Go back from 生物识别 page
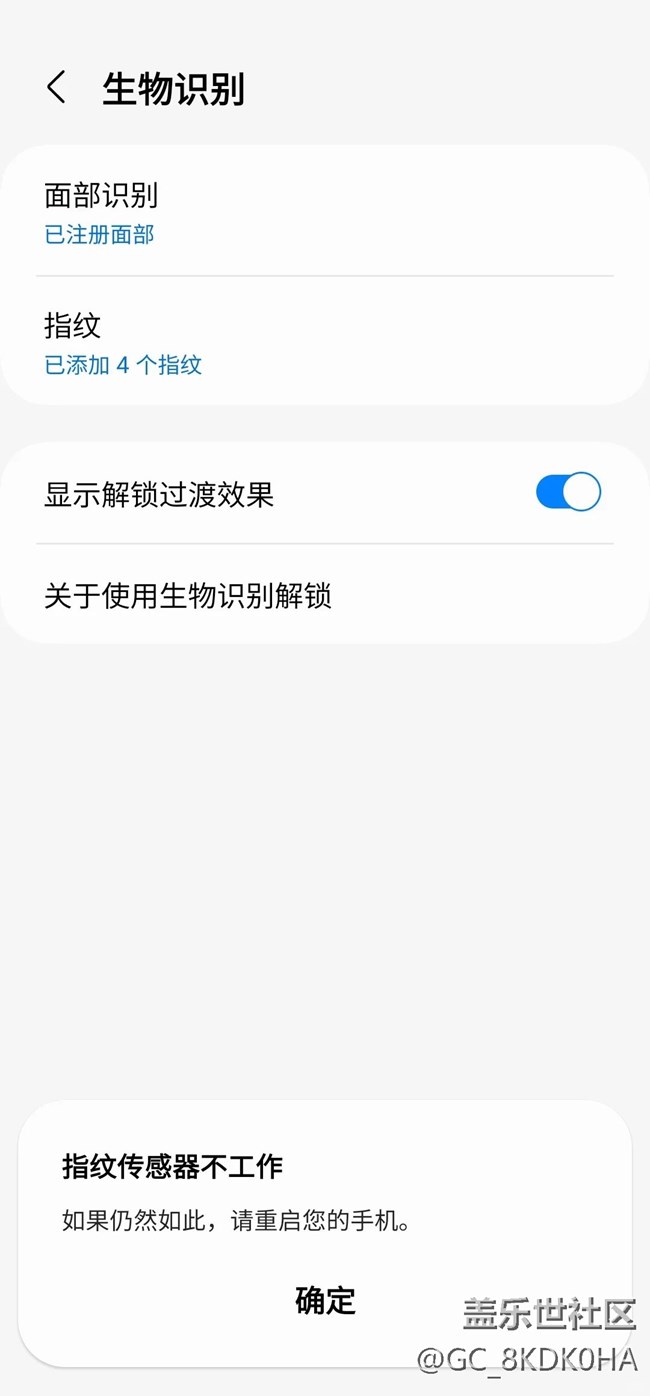This screenshot has height=1396, width=650. click(x=57, y=88)
